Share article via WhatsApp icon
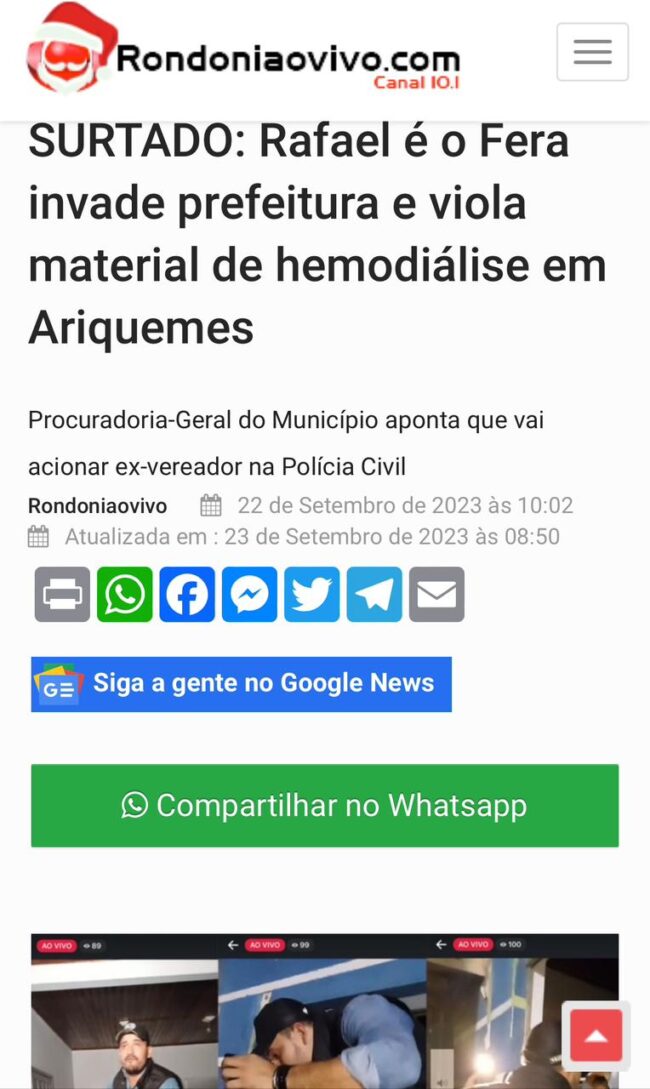The width and height of the screenshot is (650, 1089). coord(124,595)
